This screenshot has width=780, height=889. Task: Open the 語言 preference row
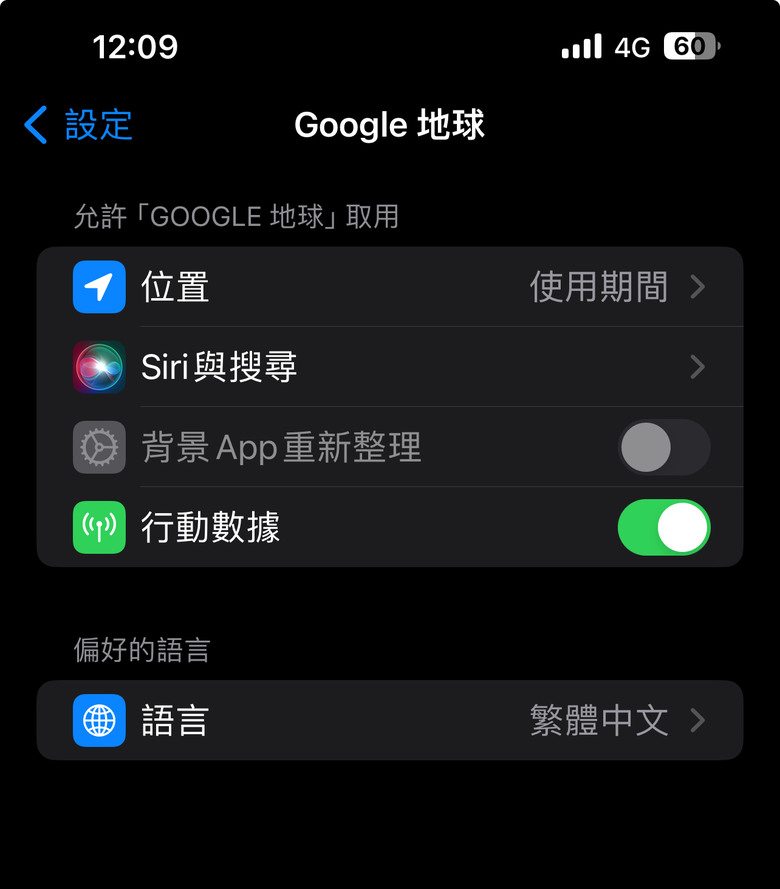point(390,721)
